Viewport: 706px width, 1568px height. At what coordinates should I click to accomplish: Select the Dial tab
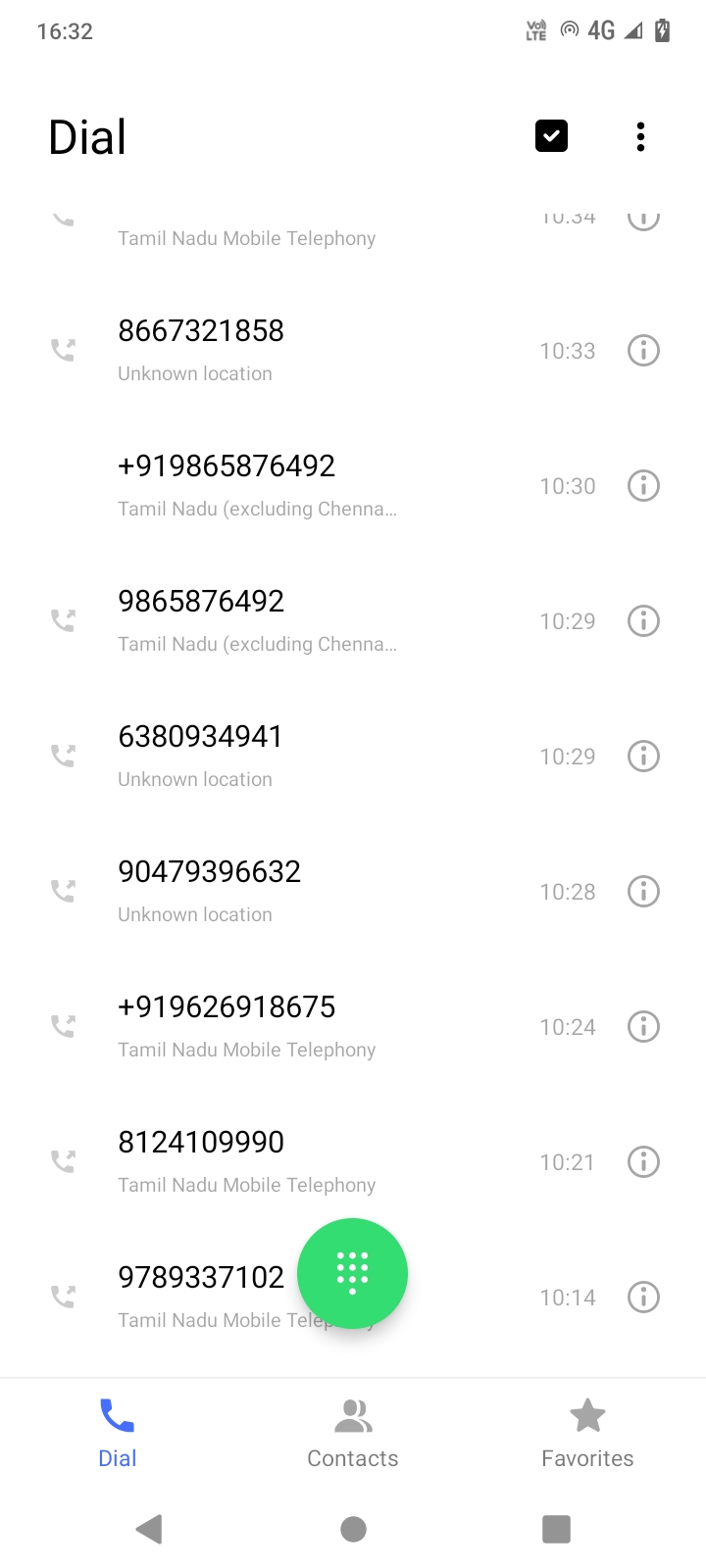[118, 1434]
